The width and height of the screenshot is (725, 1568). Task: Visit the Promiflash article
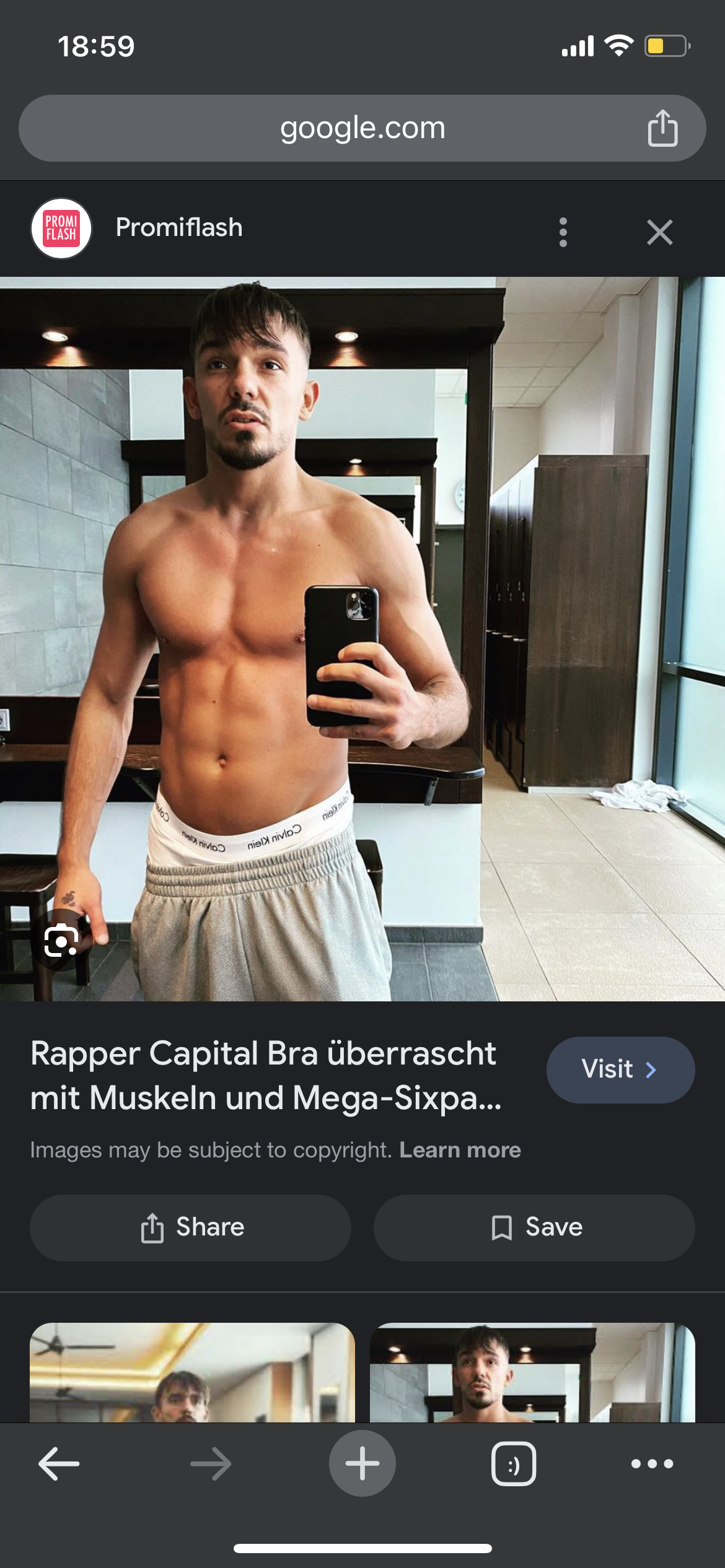point(620,1069)
